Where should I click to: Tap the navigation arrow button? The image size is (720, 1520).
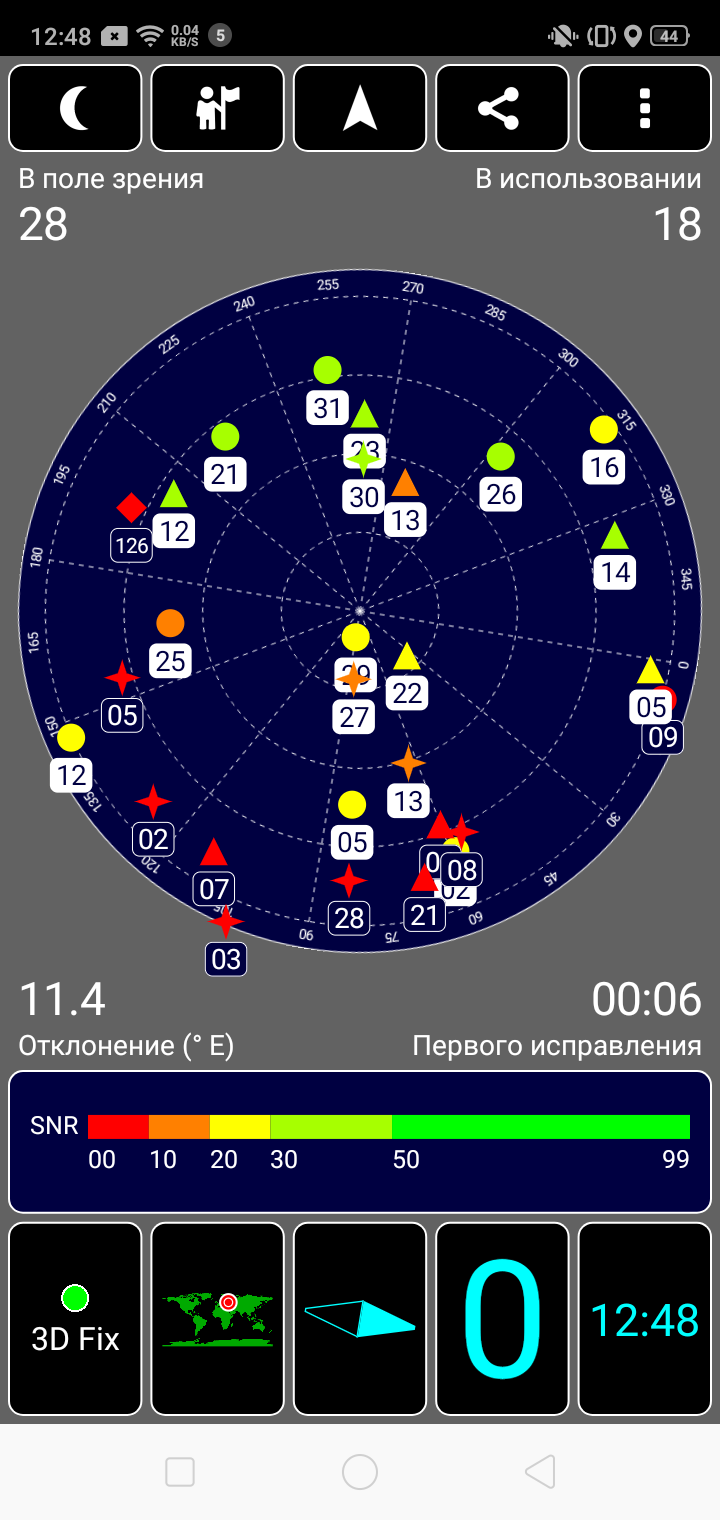point(360,108)
